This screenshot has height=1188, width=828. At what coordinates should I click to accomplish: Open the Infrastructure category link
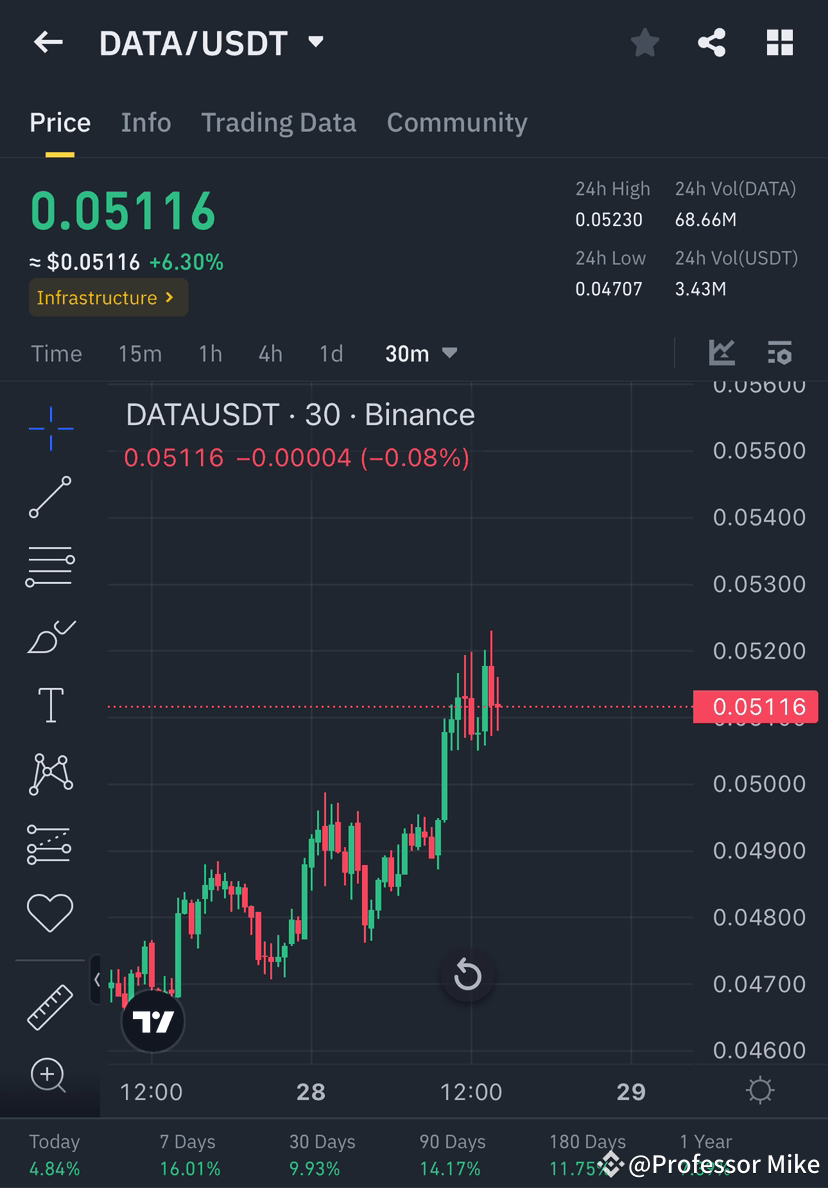107,297
